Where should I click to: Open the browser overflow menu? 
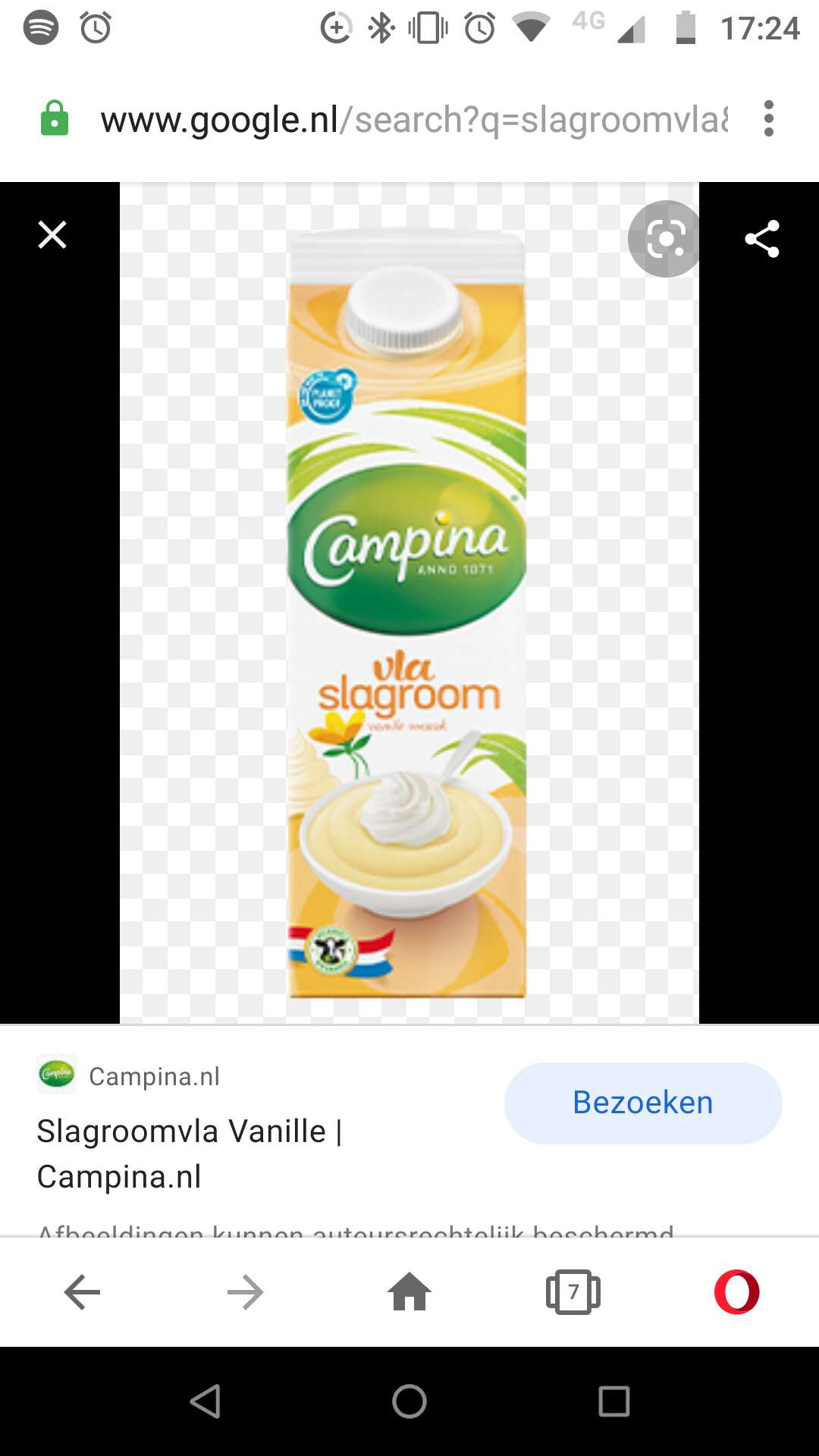pyautogui.click(x=769, y=119)
